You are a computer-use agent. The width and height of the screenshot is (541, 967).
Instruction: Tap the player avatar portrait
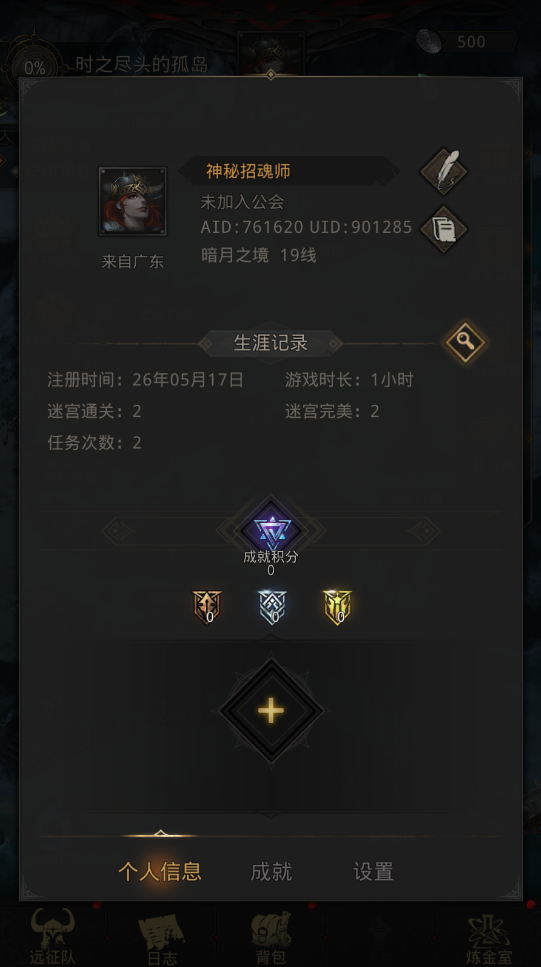pyautogui.click(x=133, y=202)
